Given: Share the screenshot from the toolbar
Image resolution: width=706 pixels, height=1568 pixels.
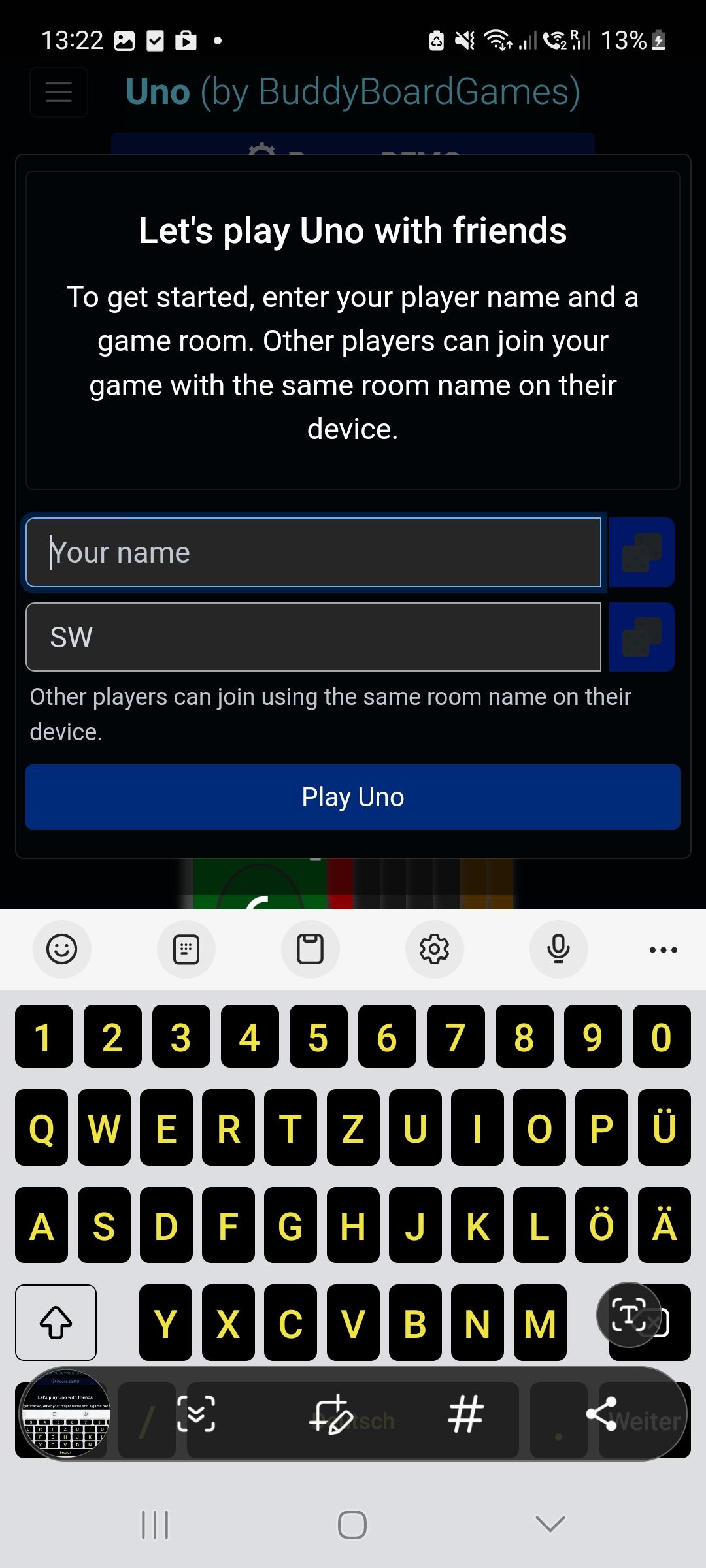Looking at the screenshot, I should pyautogui.click(x=602, y=1414).
